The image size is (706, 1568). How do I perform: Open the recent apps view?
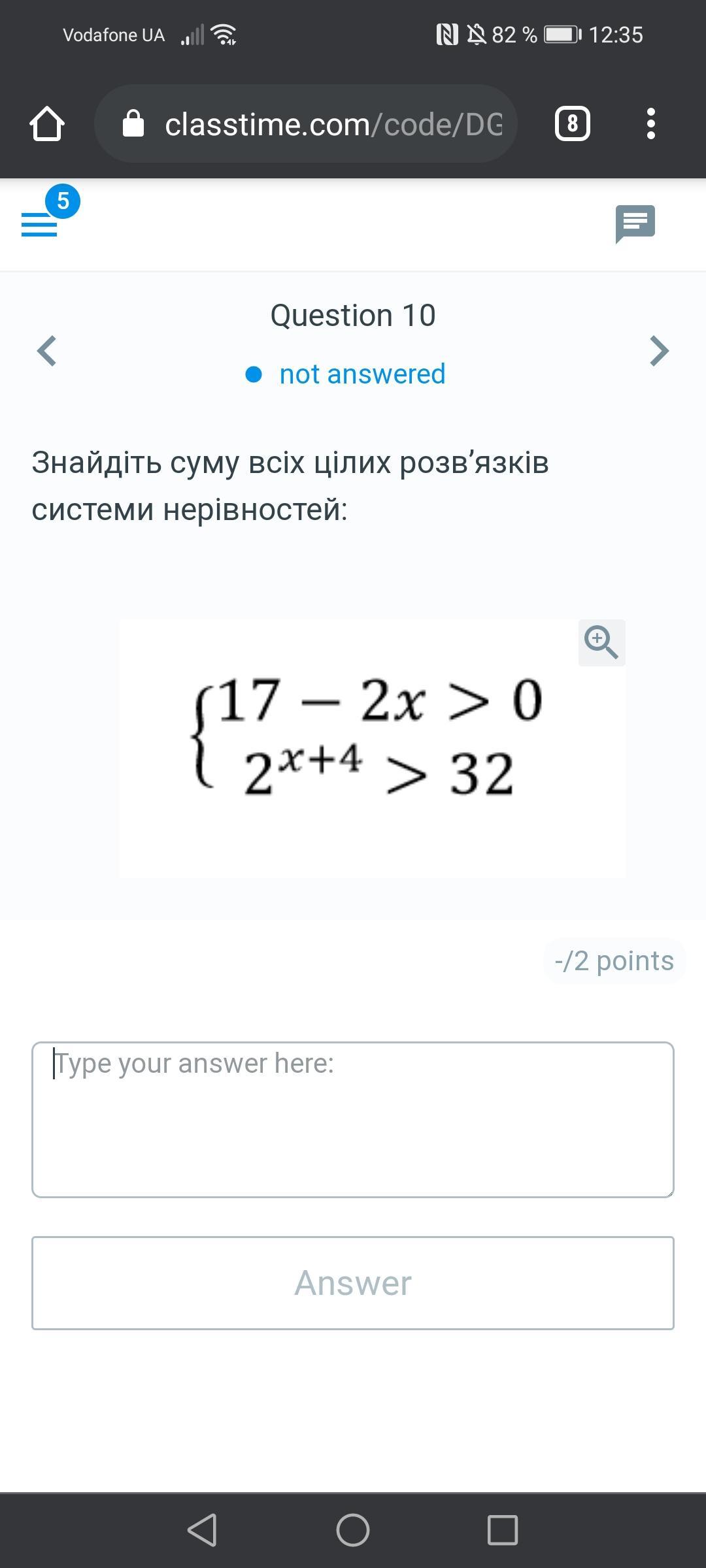point(503,1529)
